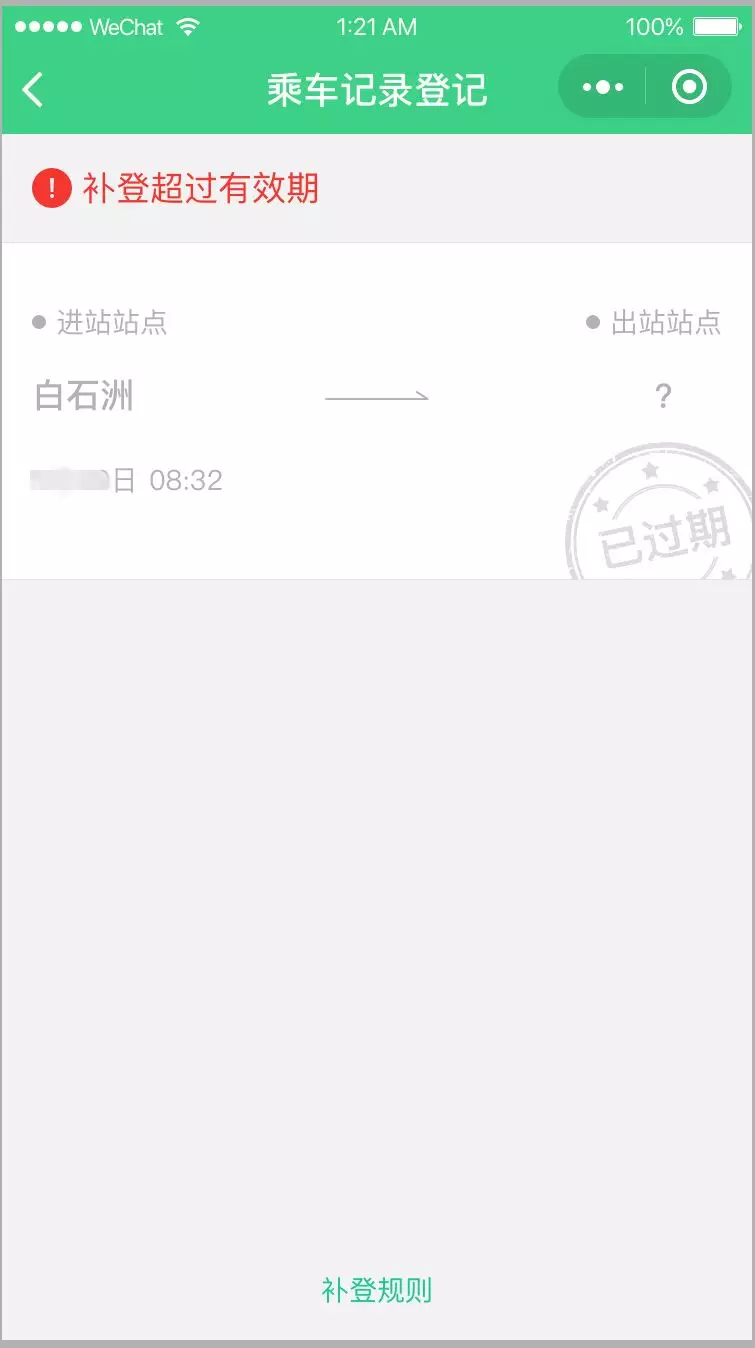Viewport: 755px width, 1348px height.
Task: Open the 补登规则 link
Action: click(377, 1290)
